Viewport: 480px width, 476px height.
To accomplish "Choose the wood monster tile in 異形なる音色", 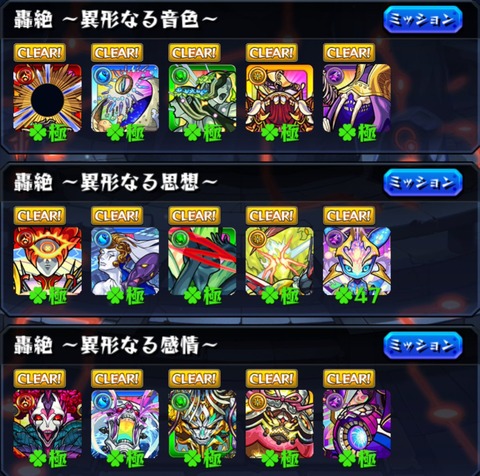I will pyautogui.click(x=202, y=98).
